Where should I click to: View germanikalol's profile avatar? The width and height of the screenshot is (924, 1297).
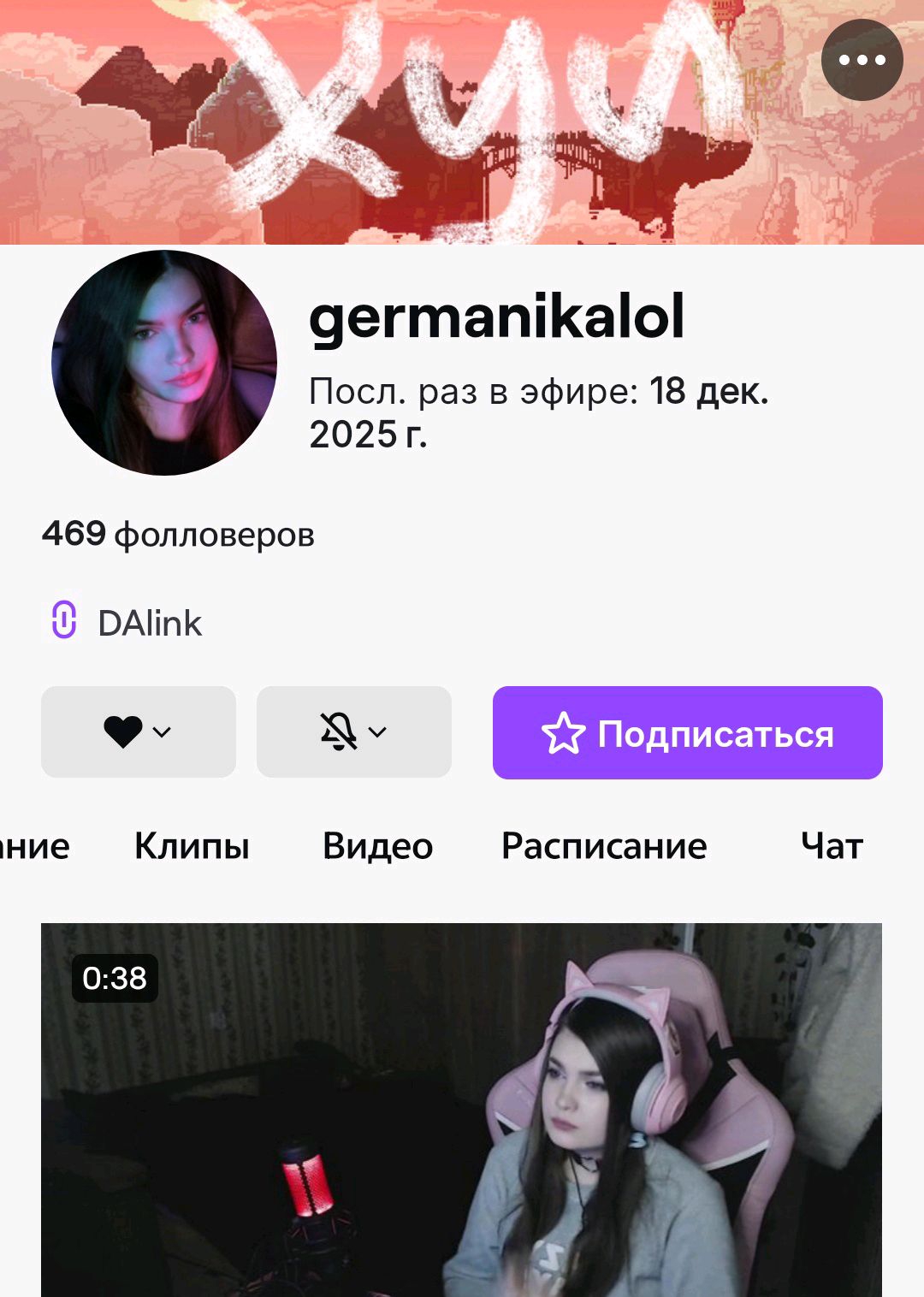pyautogui.click(x=164, y=363)
